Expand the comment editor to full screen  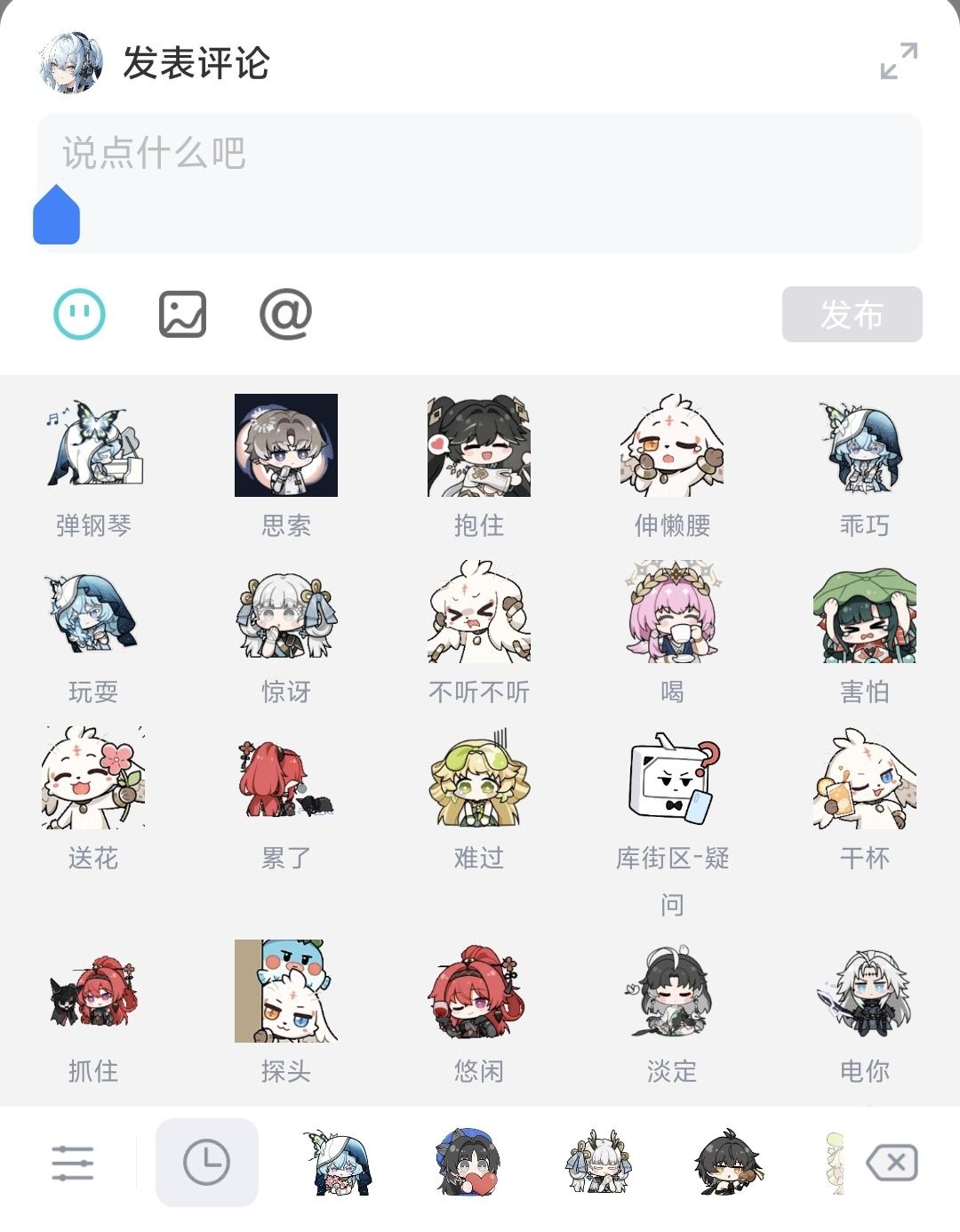coord(898,61)
